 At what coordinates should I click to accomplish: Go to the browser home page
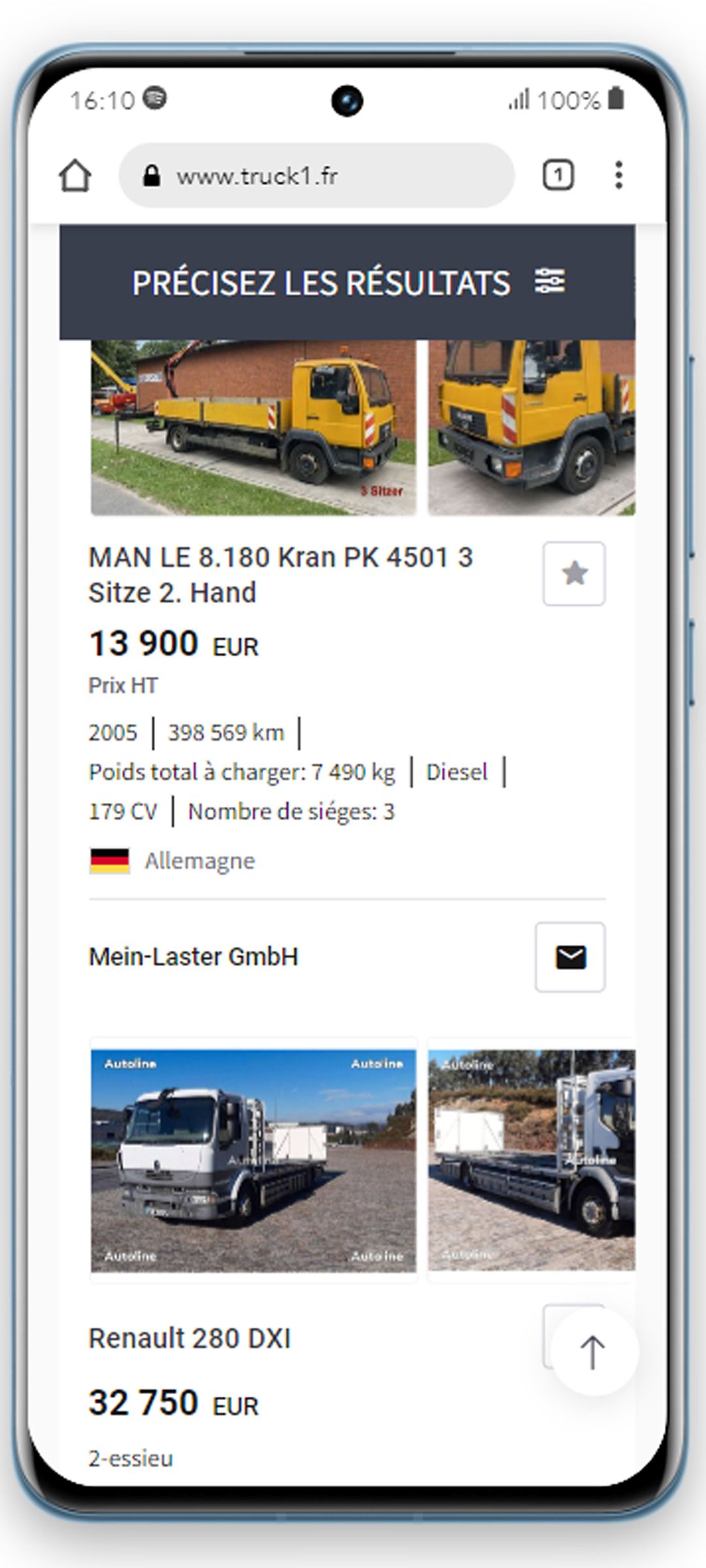(75, 176)
